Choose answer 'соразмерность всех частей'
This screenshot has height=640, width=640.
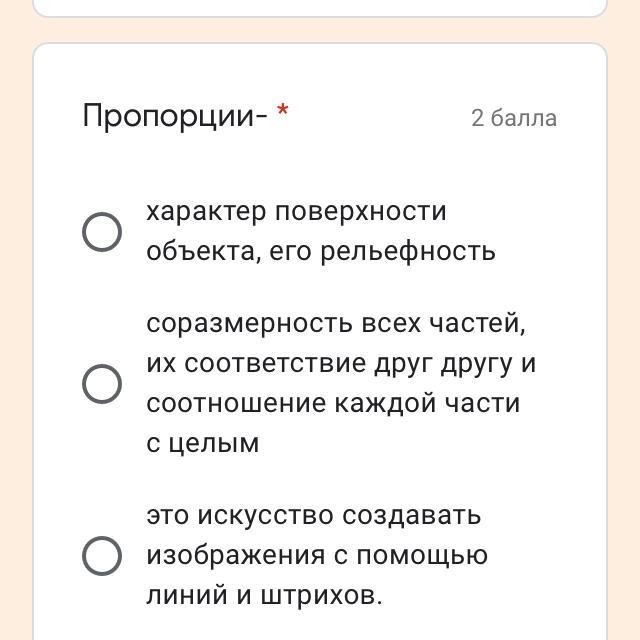click(x=102, y=384)
